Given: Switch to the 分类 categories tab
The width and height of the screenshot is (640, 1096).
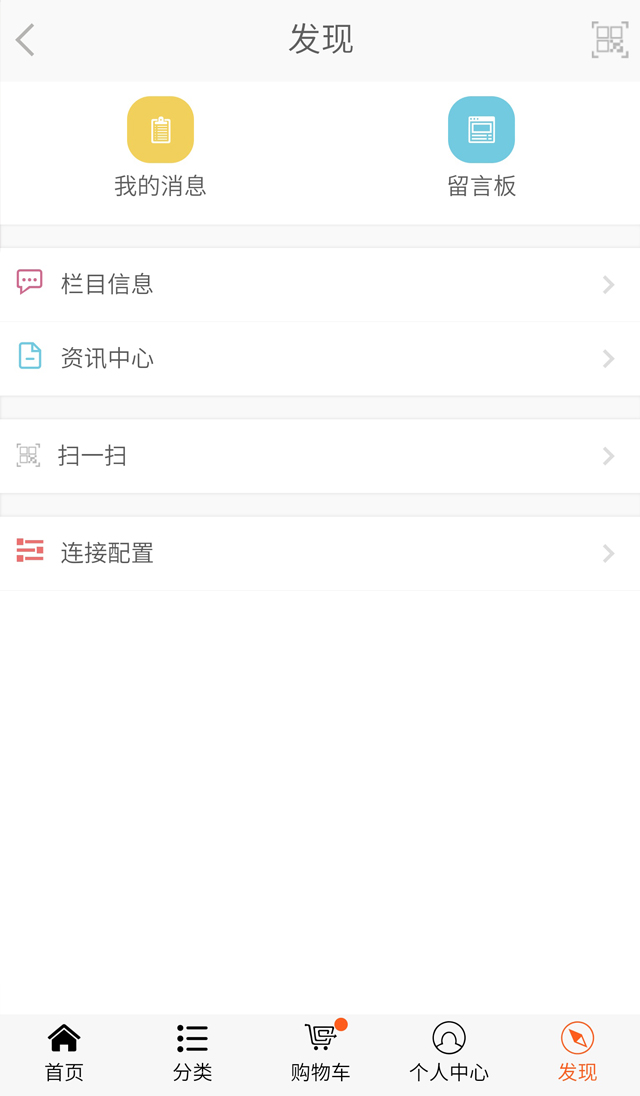Looking at the screenshot, I should click(x=192, y=1054).
